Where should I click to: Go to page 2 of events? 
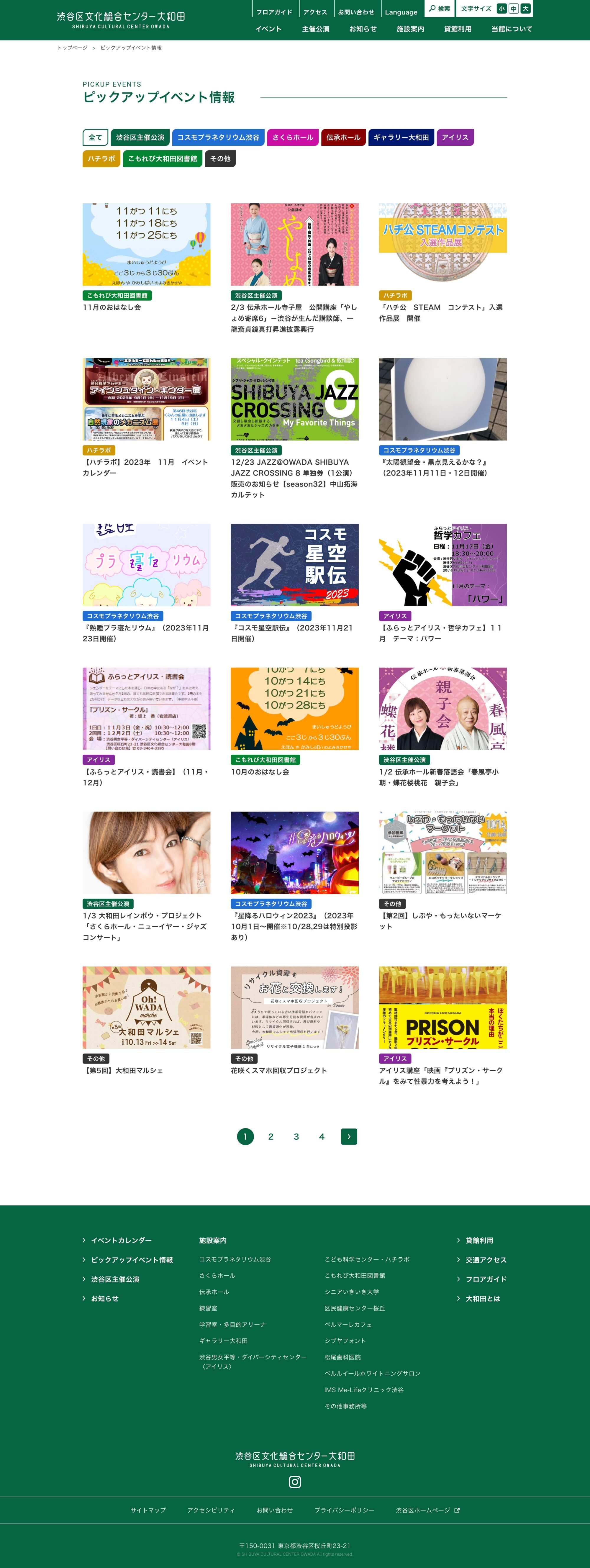point(271,1136)
